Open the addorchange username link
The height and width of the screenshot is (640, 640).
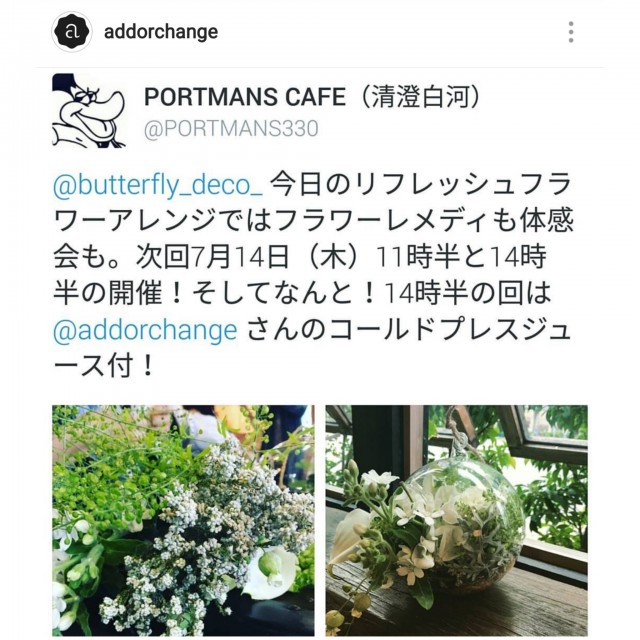160,32
